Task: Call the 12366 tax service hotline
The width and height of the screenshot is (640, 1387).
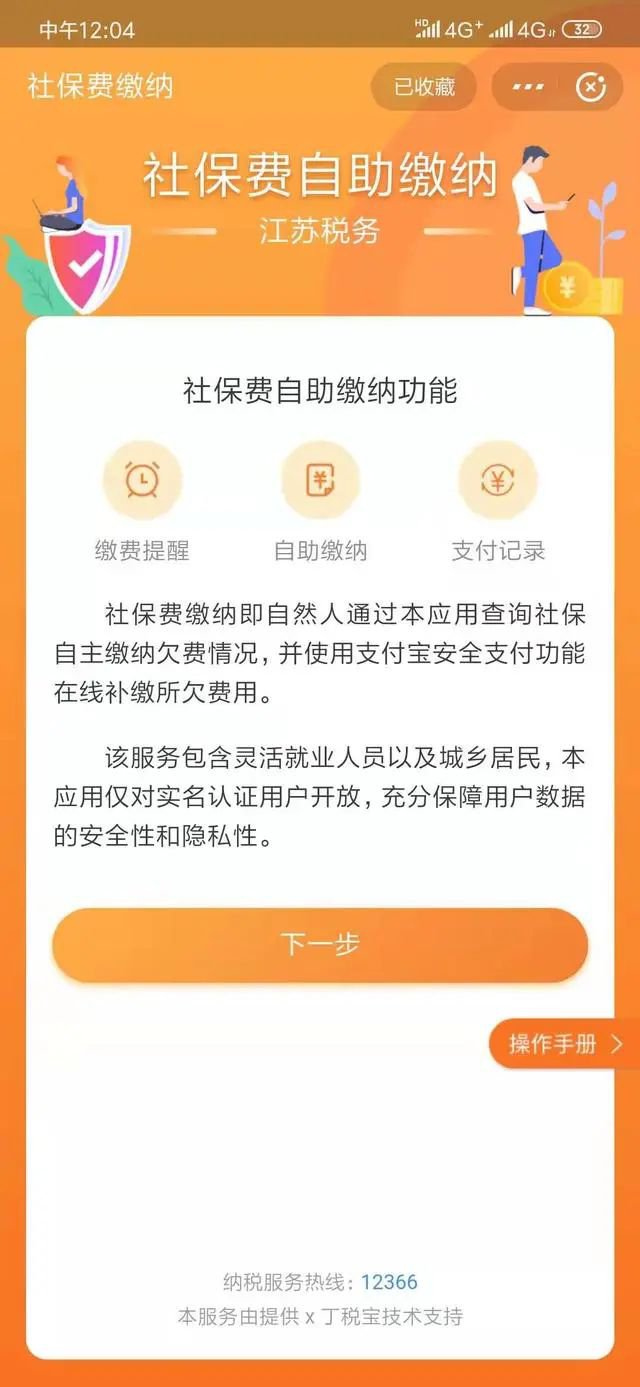Action: [389, 1282]
